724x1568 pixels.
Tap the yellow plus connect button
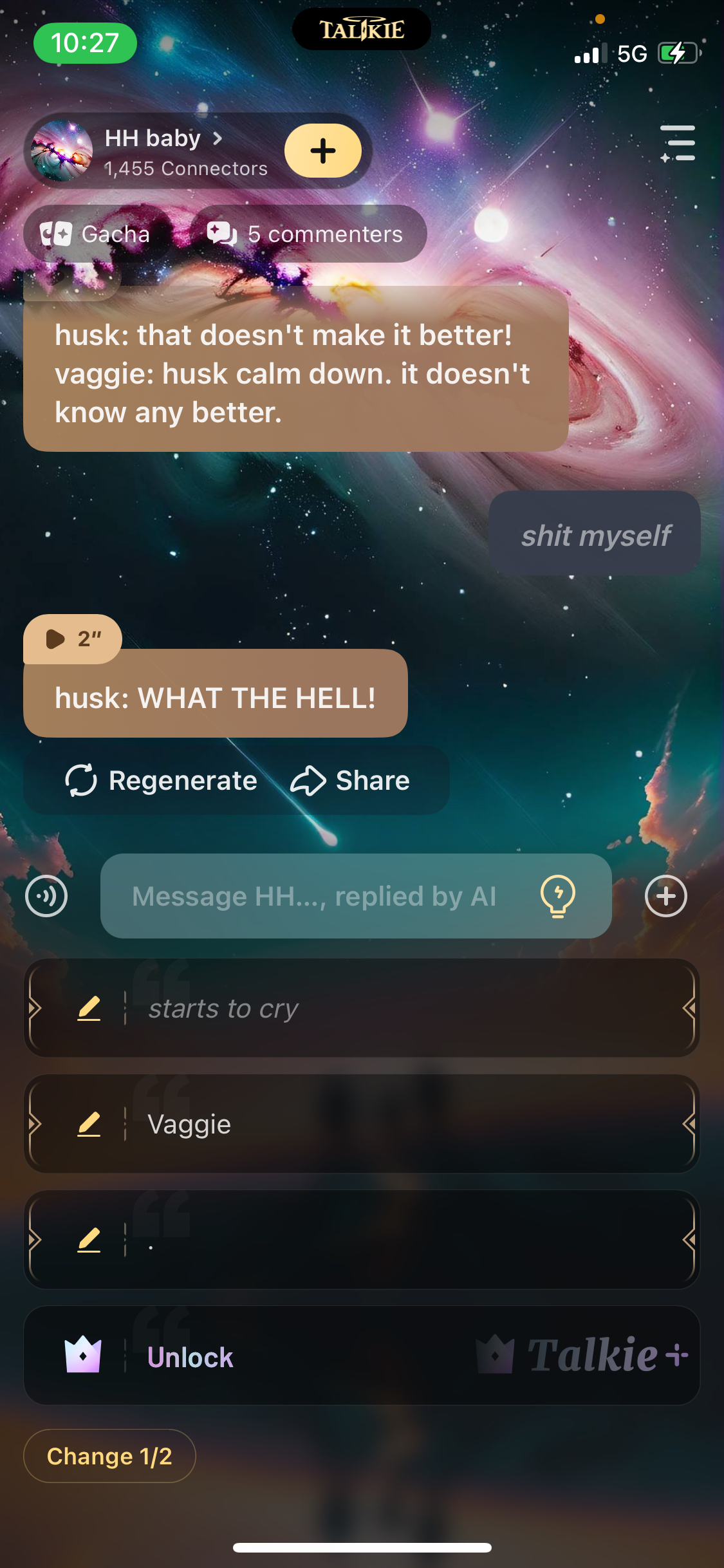click(x=323, y=151)
